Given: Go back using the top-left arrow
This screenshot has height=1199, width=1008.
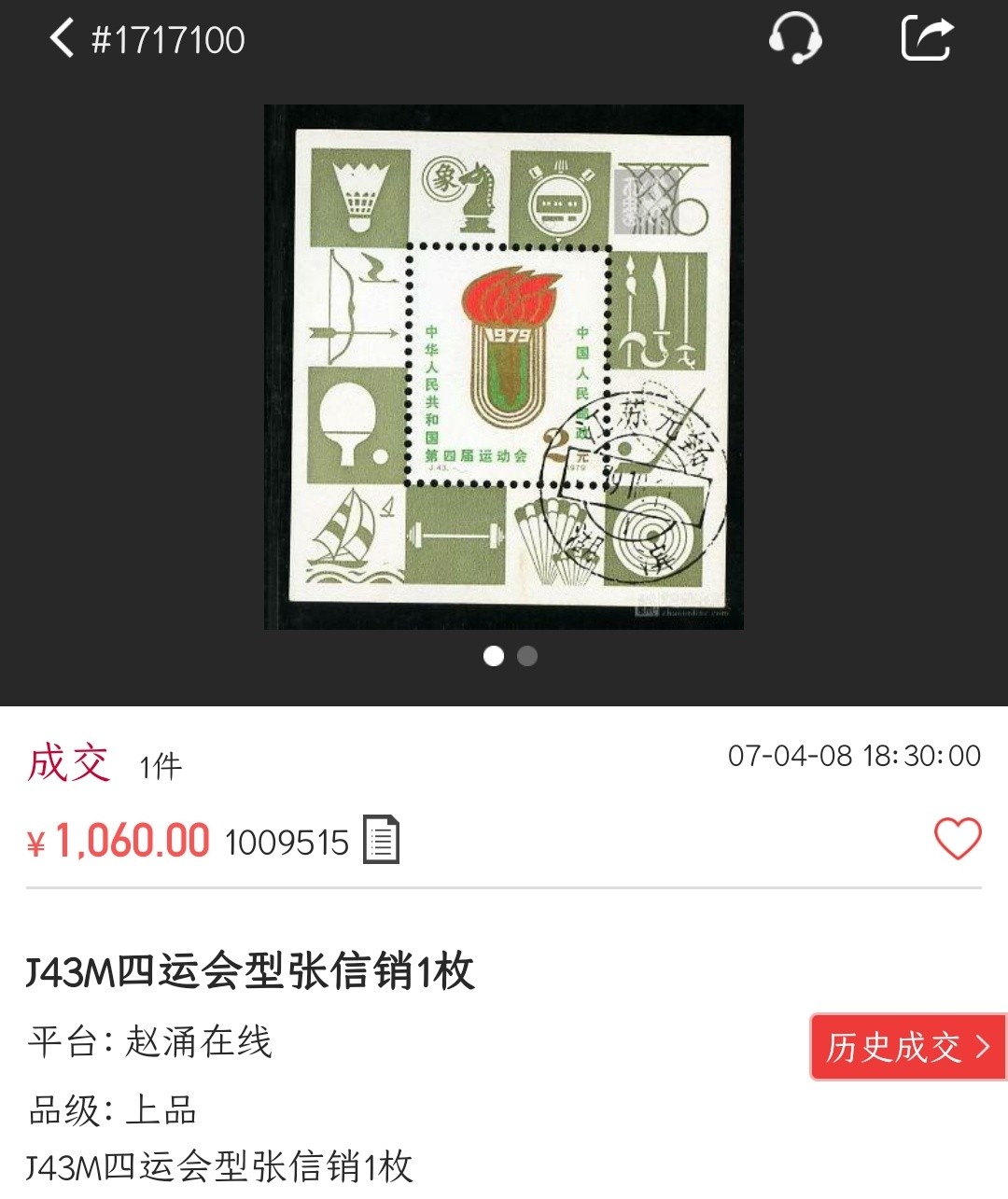Looking at the screenshot, I should click(x=62, y=39).
